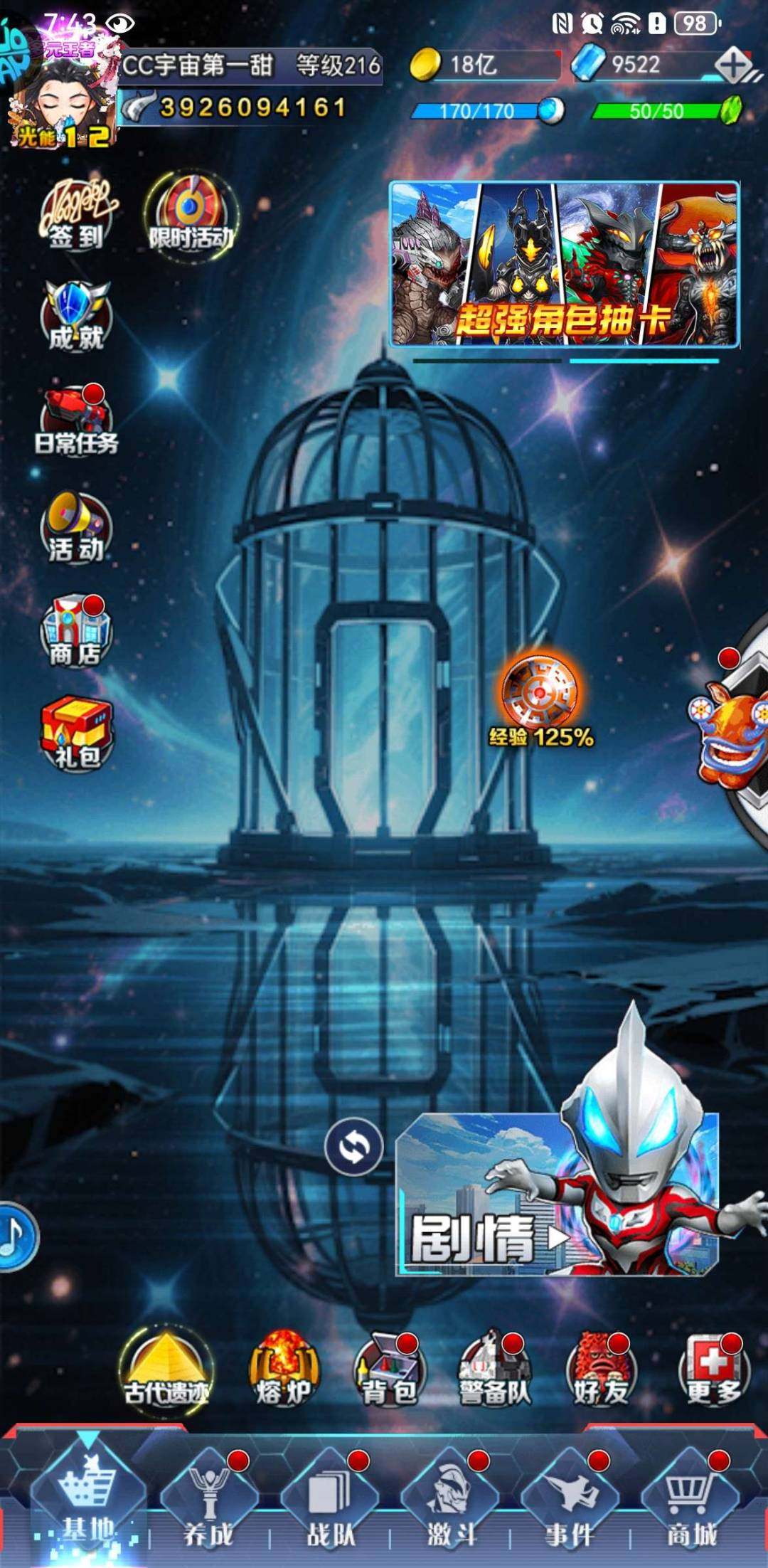Open the 签到 sign-in icon

pyautogui.click(x=77, y=217)
